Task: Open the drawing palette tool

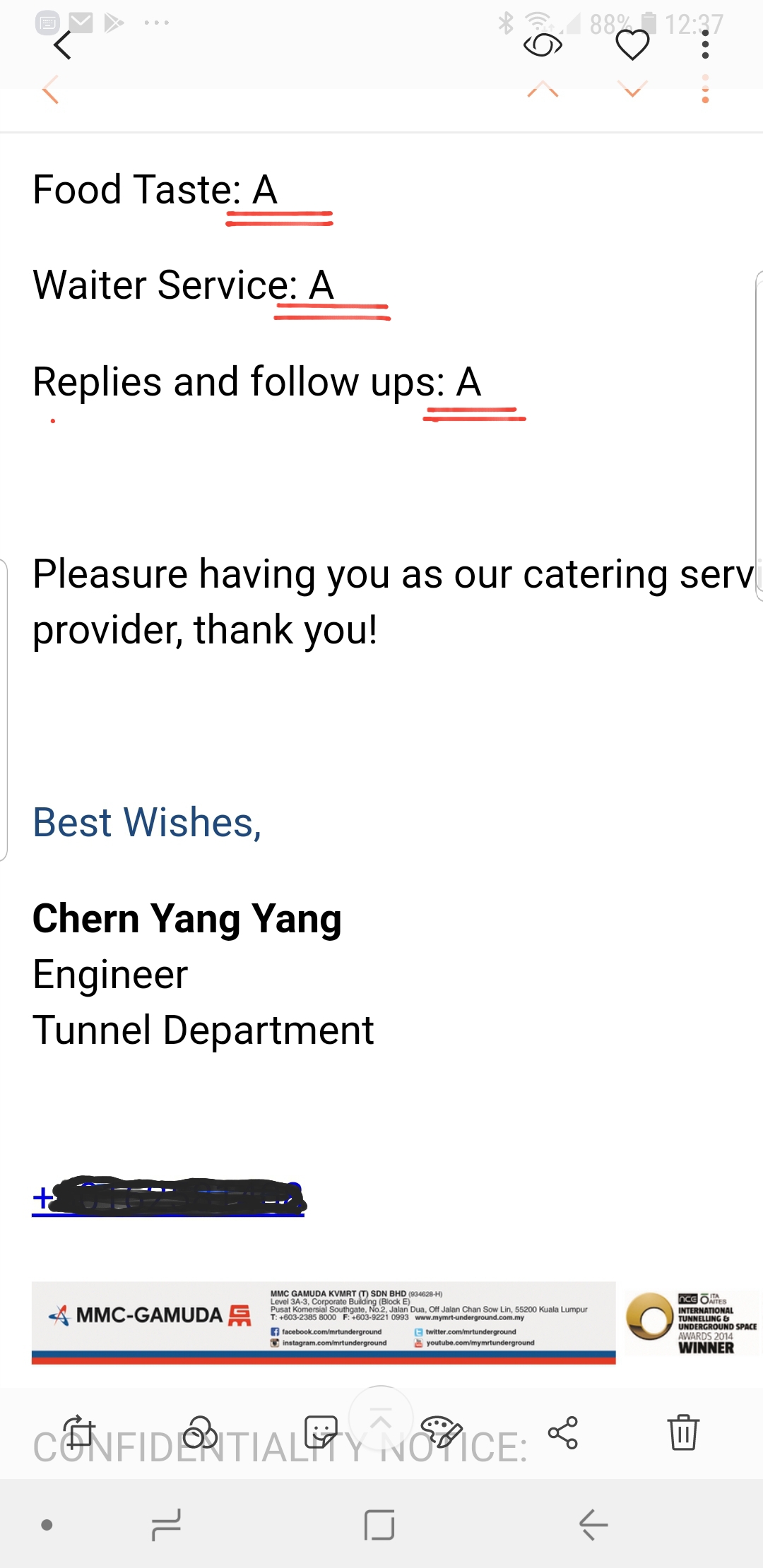Action: point(442,1432)
